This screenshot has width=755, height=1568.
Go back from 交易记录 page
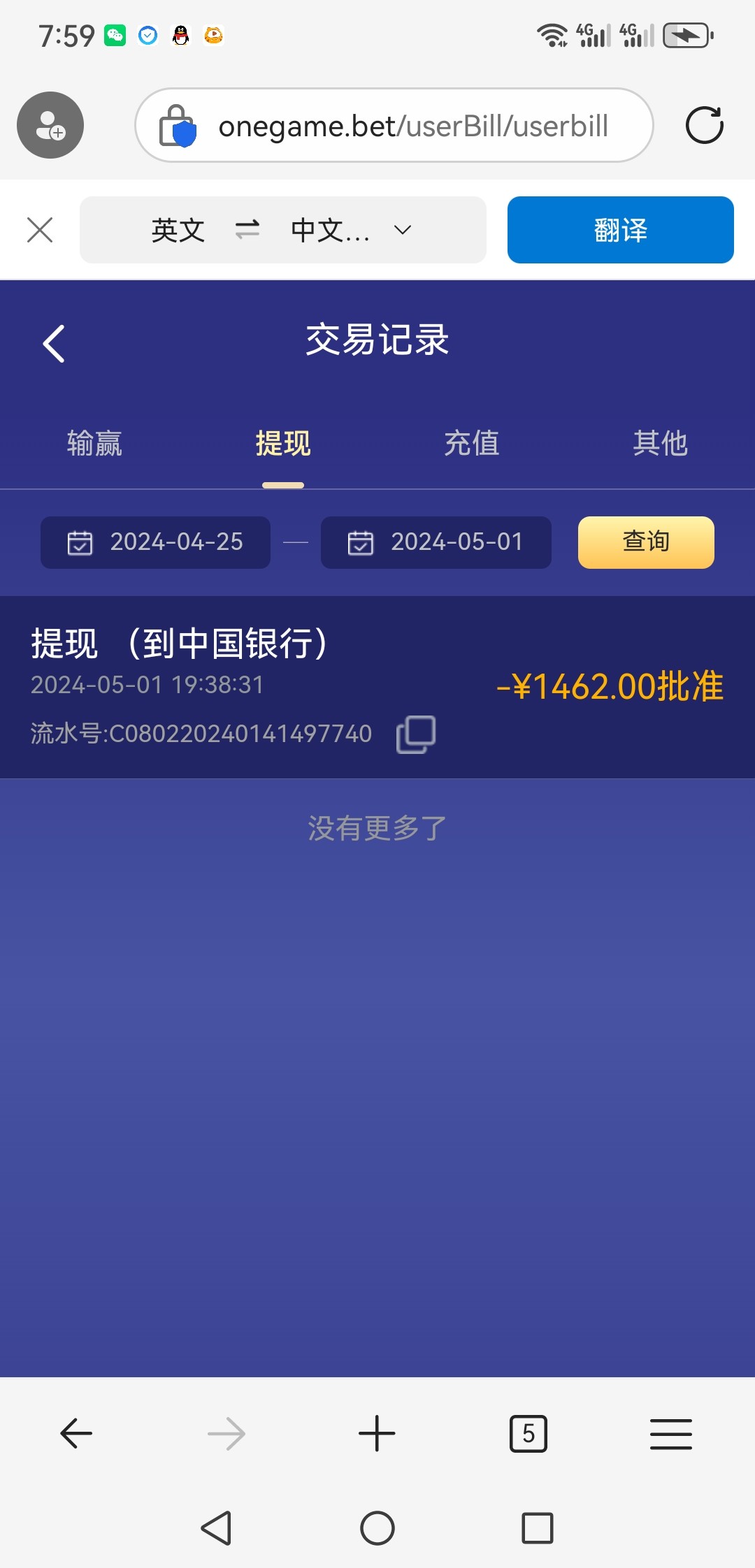54,343
